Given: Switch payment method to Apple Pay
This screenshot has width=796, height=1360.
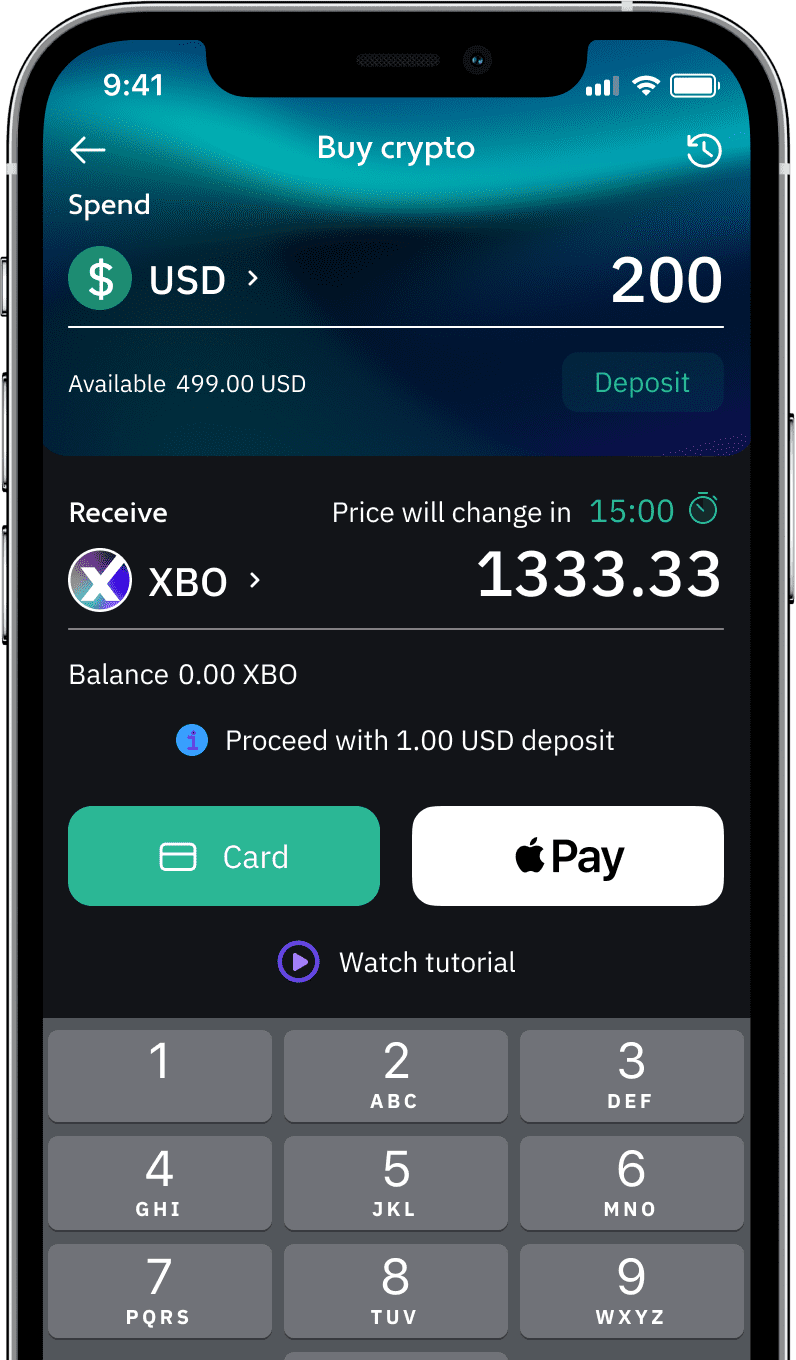Looking at the screenshot, I should [567, 856].
